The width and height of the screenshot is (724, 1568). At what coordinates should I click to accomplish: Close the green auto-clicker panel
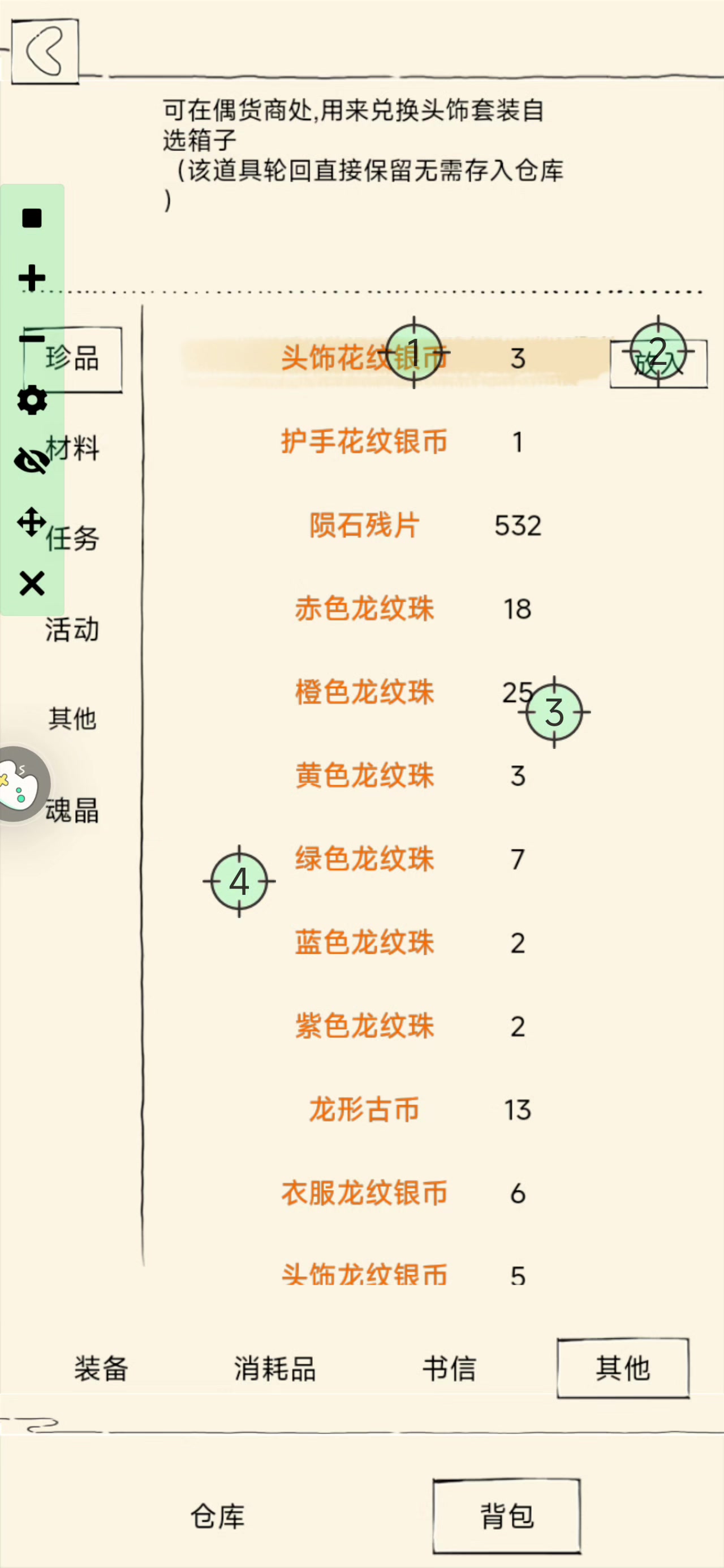coord(32,583)
